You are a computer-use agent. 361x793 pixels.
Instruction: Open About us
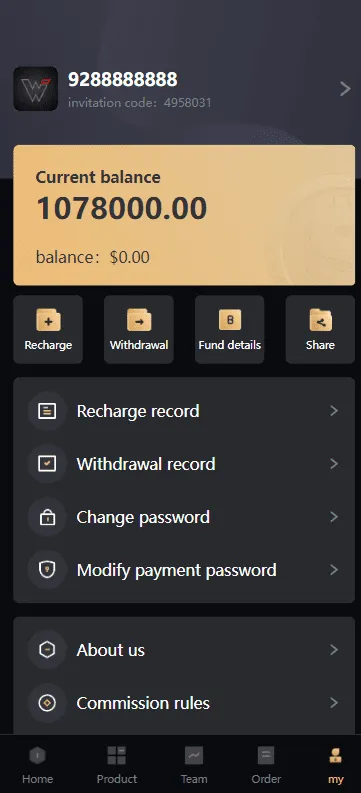point(184,650)
